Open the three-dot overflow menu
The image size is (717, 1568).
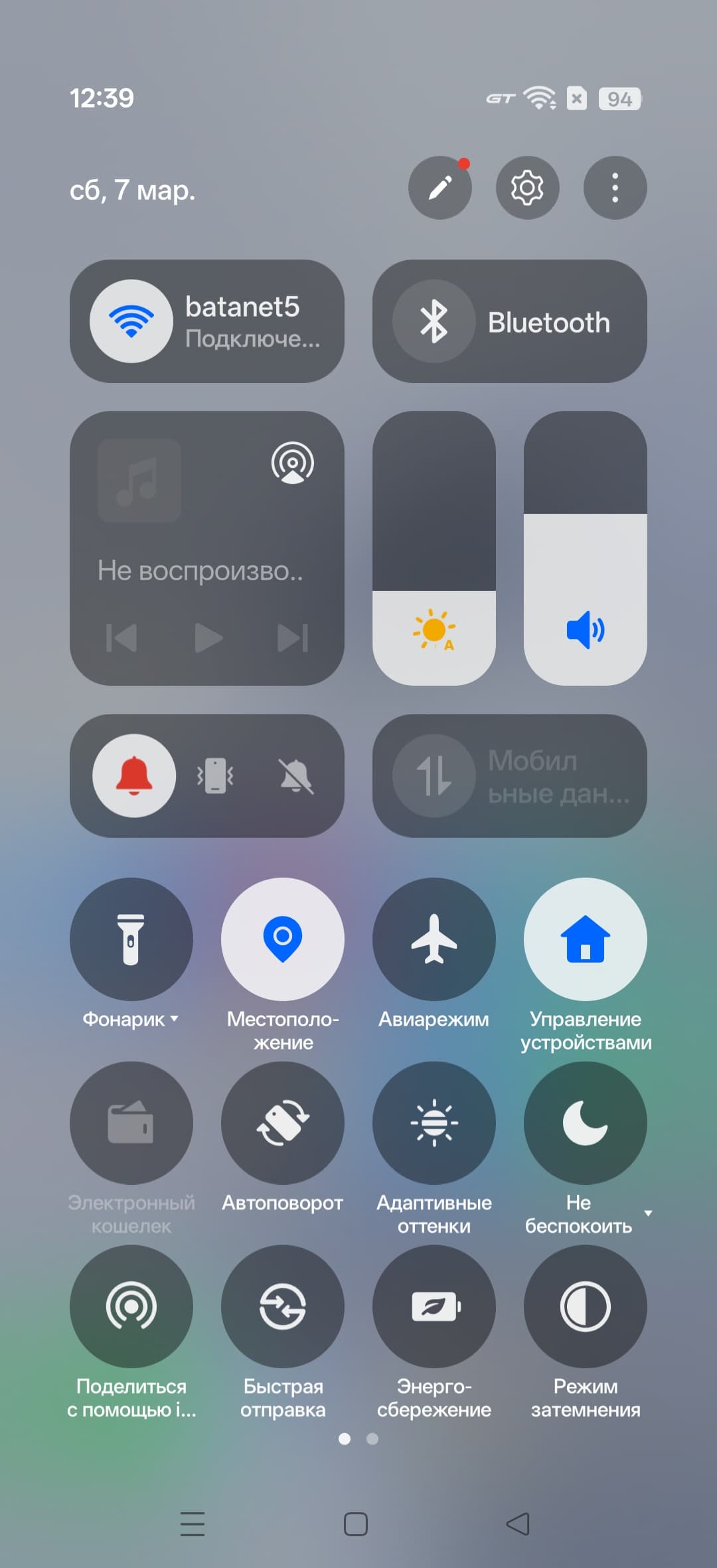[615, 188]
